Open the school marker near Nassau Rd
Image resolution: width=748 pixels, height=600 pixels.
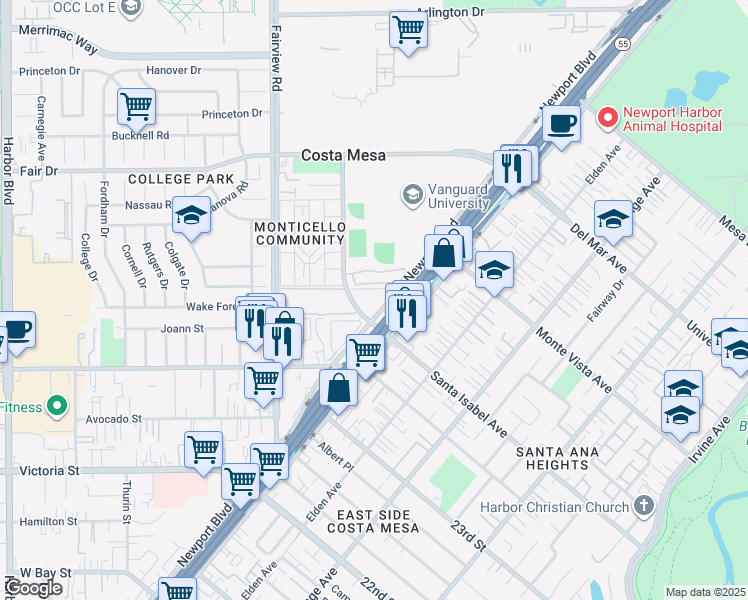(x=191, y=217)
